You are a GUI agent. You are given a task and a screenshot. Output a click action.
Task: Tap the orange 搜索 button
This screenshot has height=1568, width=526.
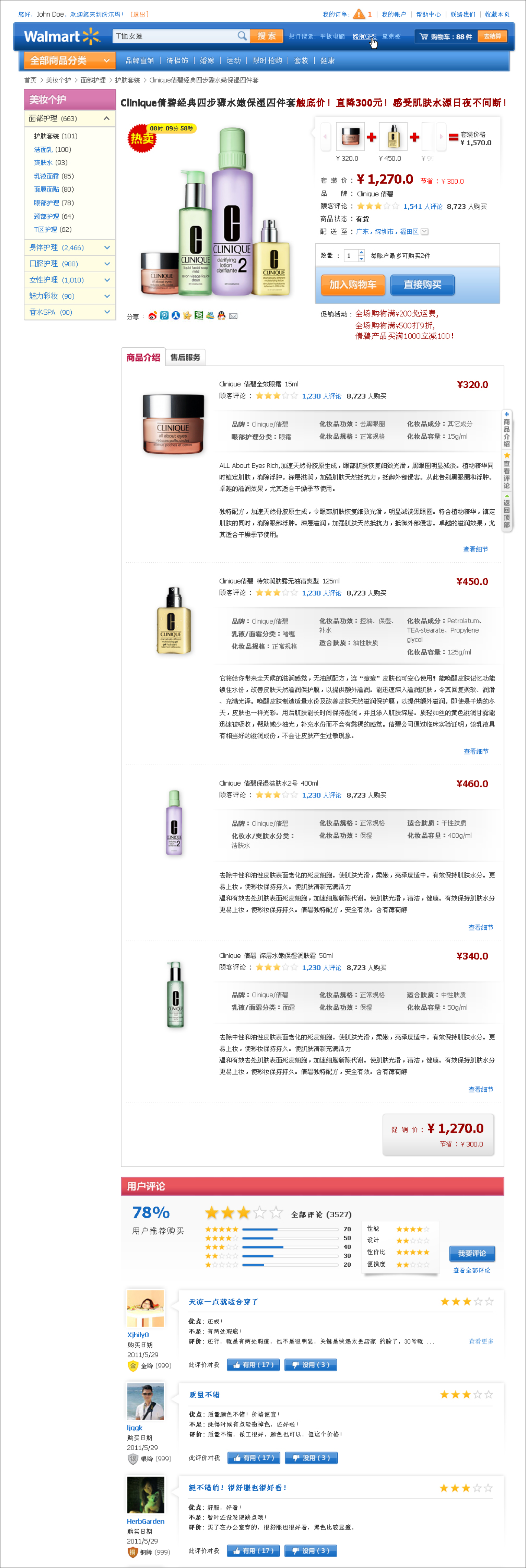[266, 36]
